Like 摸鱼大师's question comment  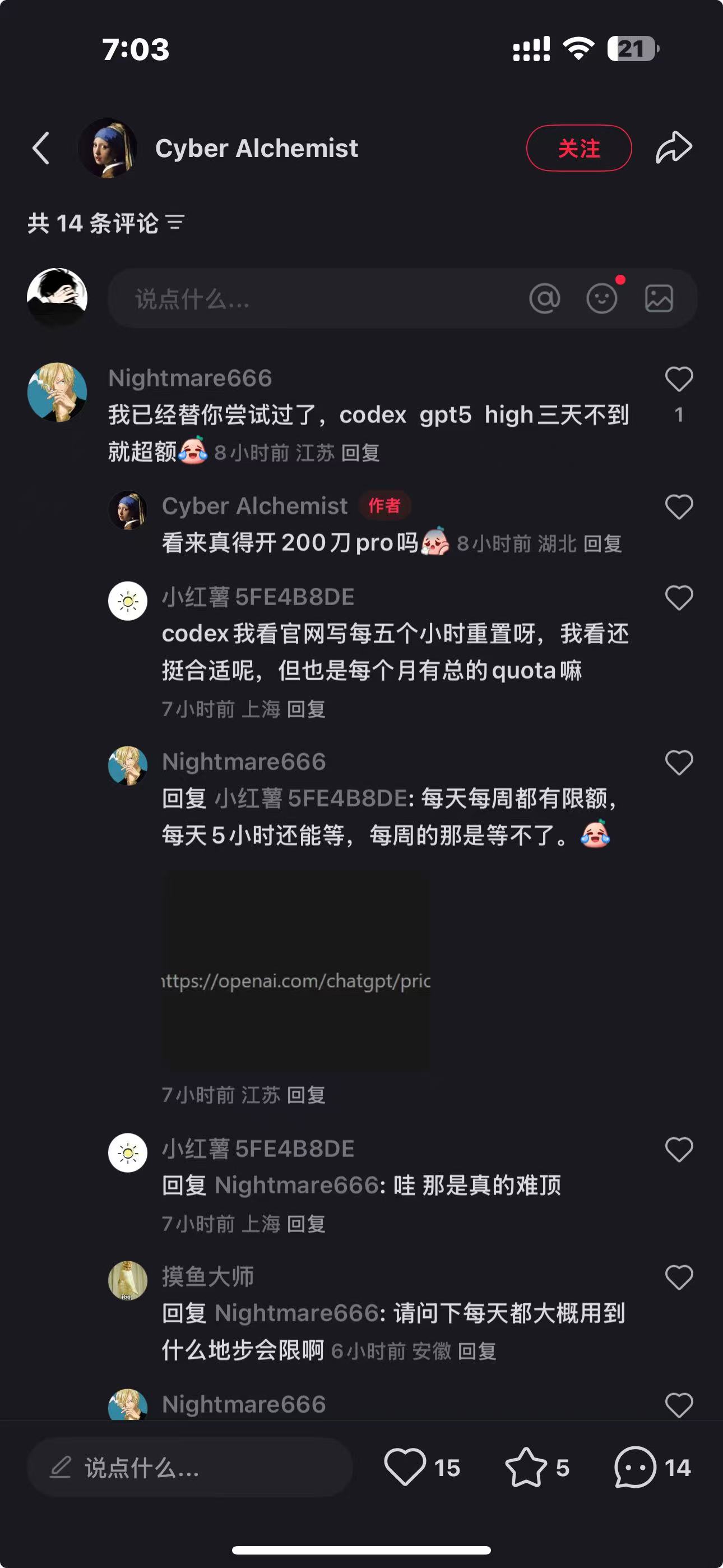[679, 1276]
